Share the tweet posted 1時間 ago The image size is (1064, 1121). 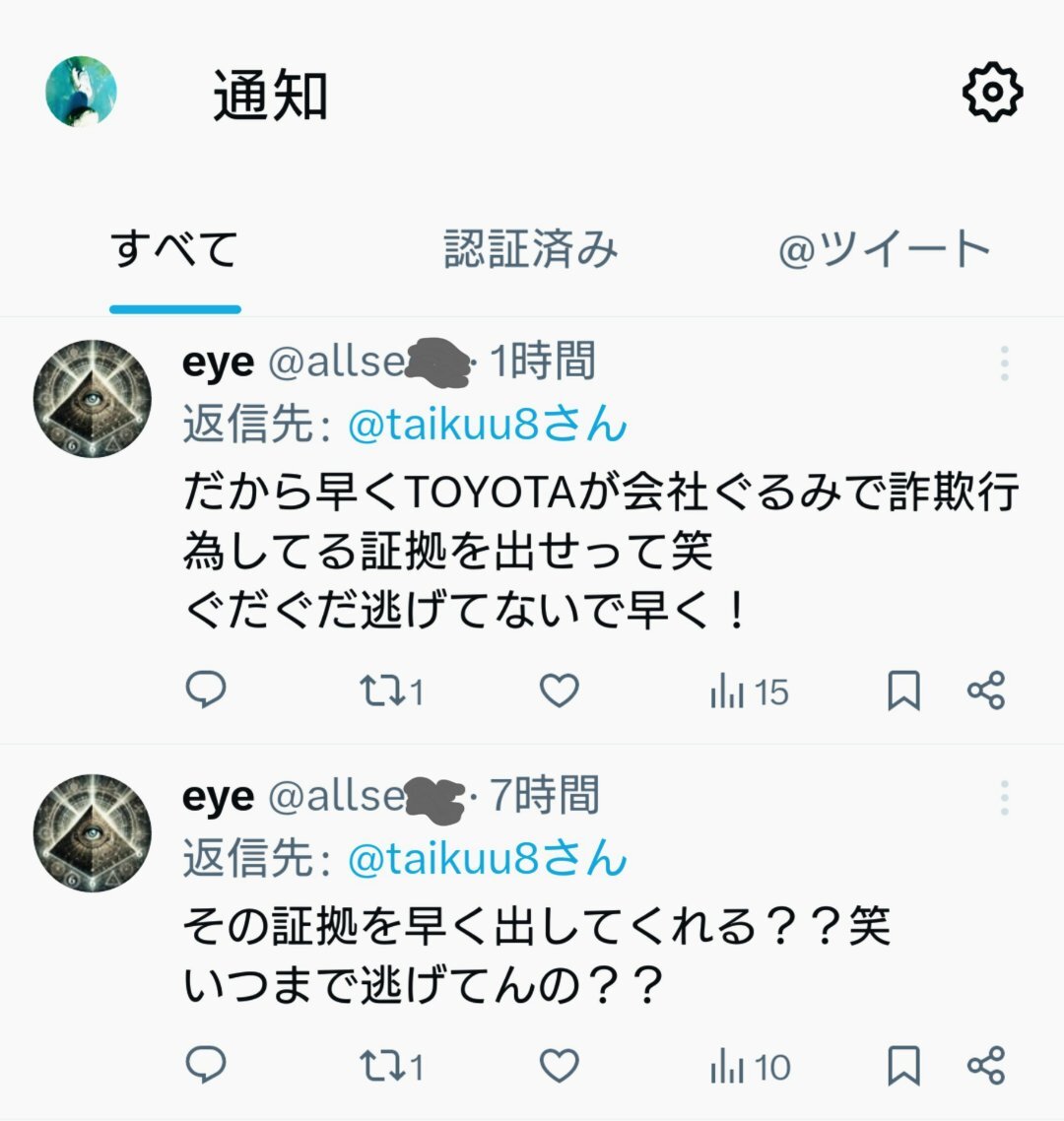(985, 691)
